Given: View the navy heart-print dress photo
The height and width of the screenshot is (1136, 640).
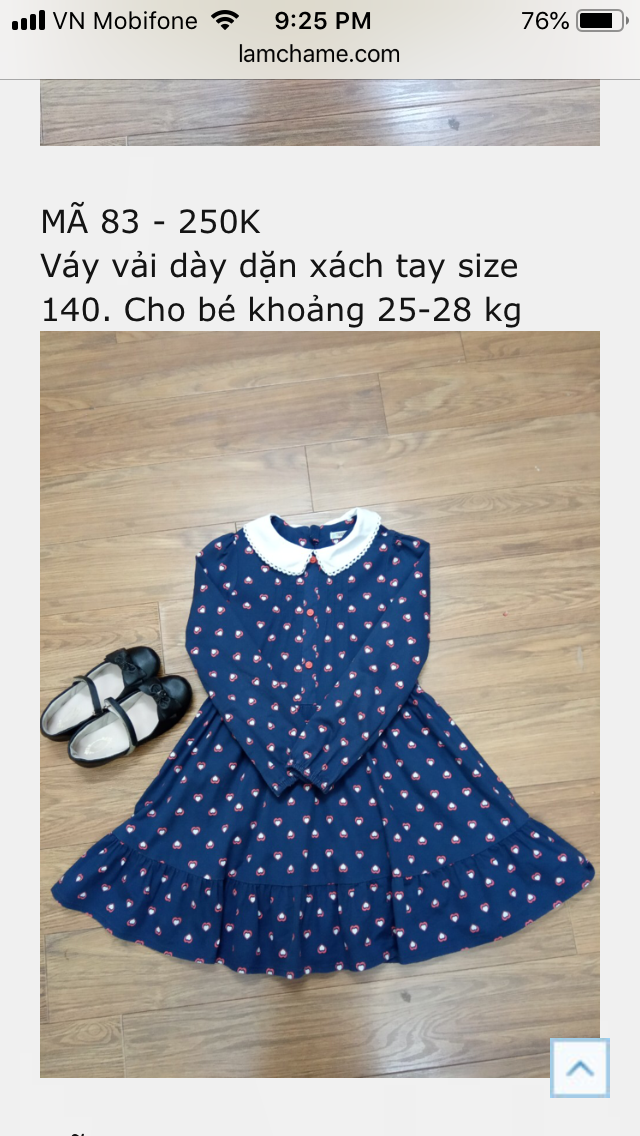Looking at the screenshot, I should [x=320, y=703].
